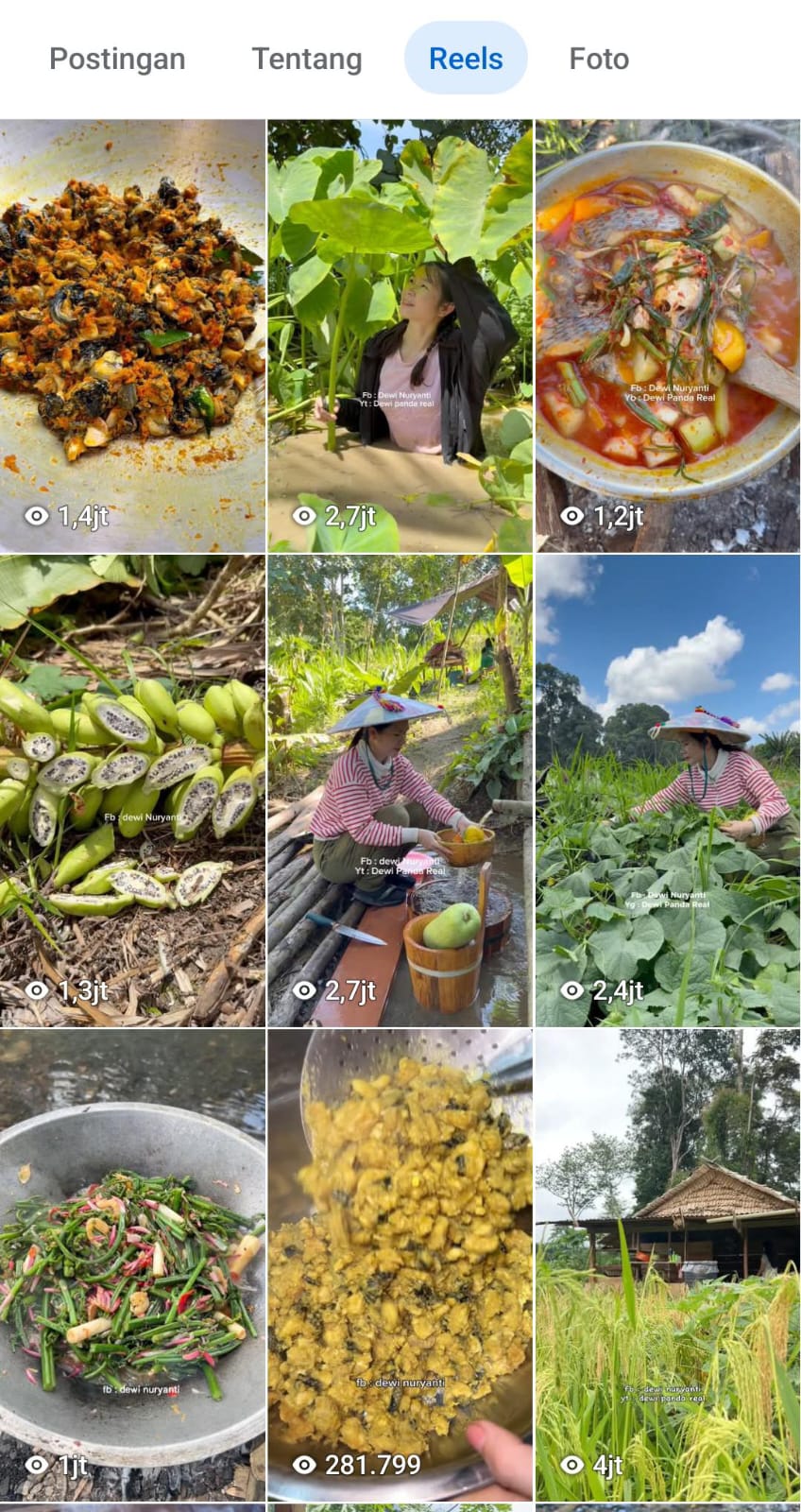Play the snail dish reel with 1,4jt views
Image resolution: width=801 pixels, height=1512 pixels.
(132, 335)
